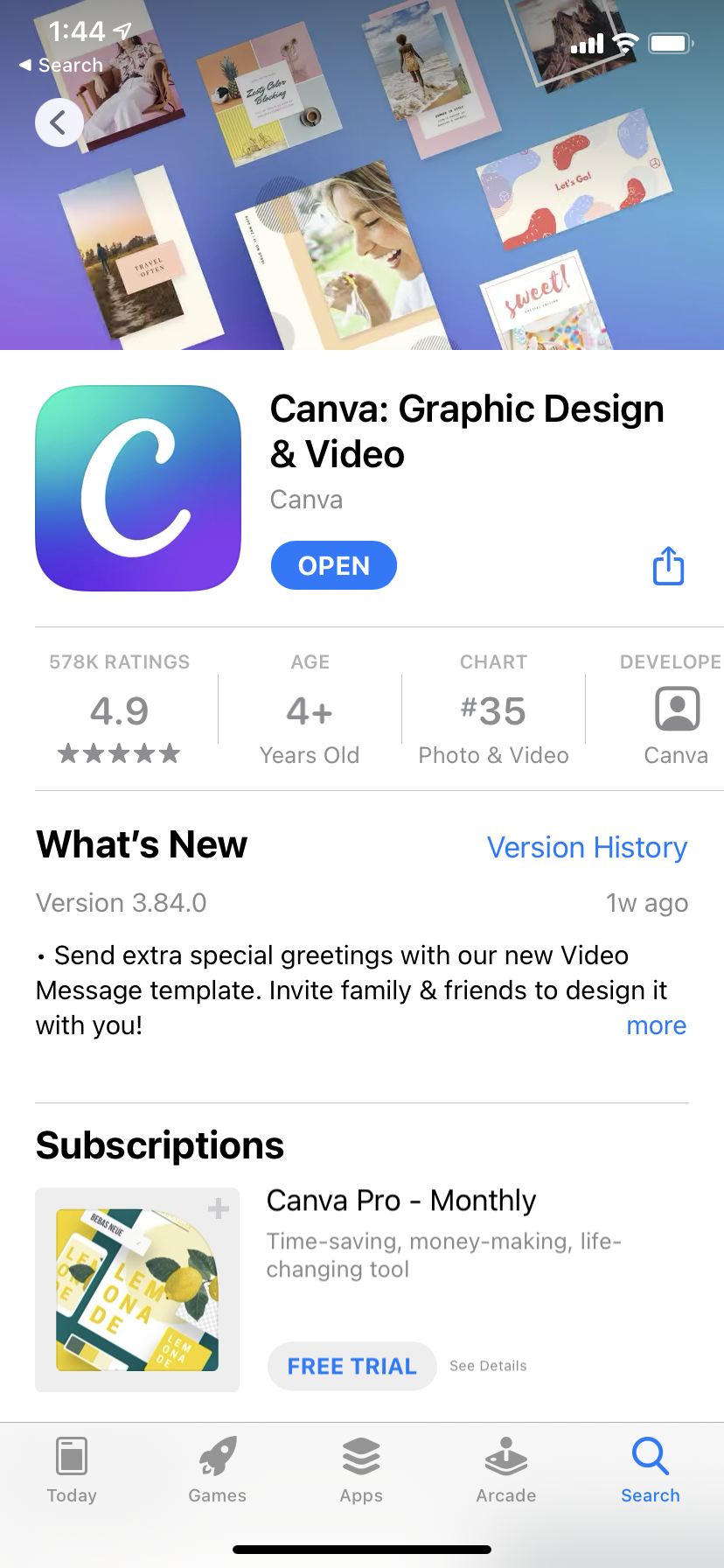Share the Canva app page

[669, 565]
